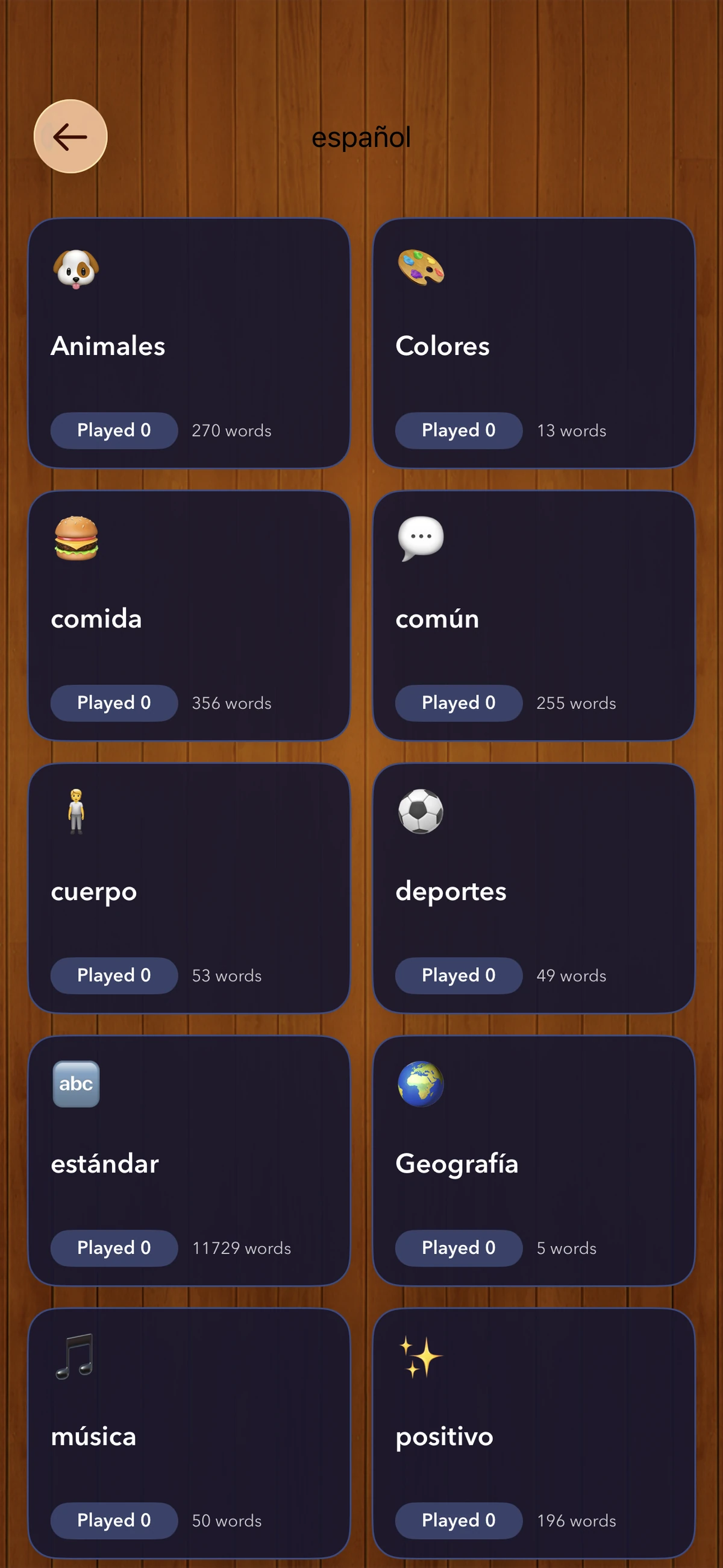Screen dimensions: 723x1568
Task: Click the globe emoji on Geografía
Action: point(421,1083)
